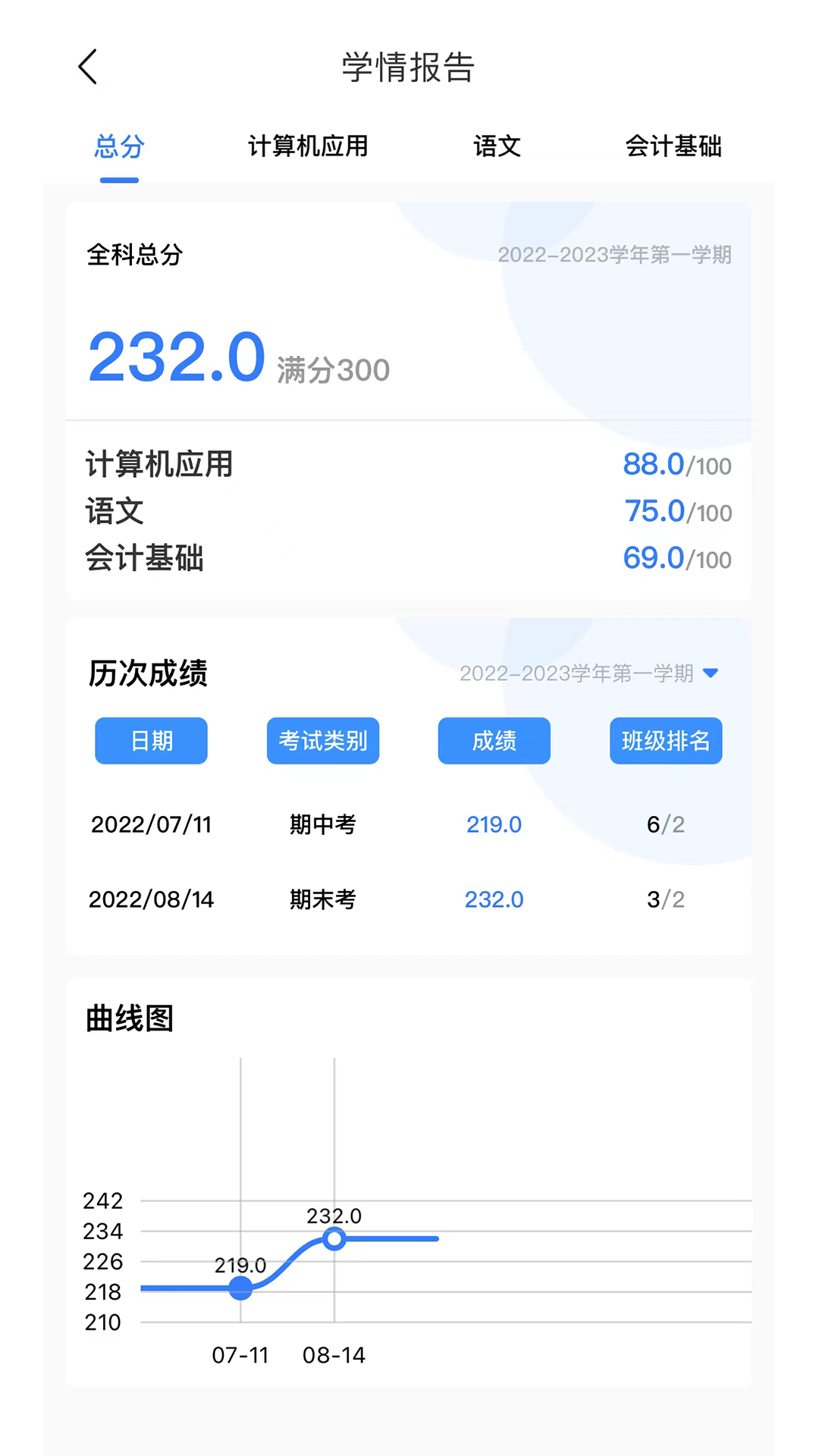Select the 语文 75.0 score row
Viewport: 819px width, 1456px height.
click(409, 512)
